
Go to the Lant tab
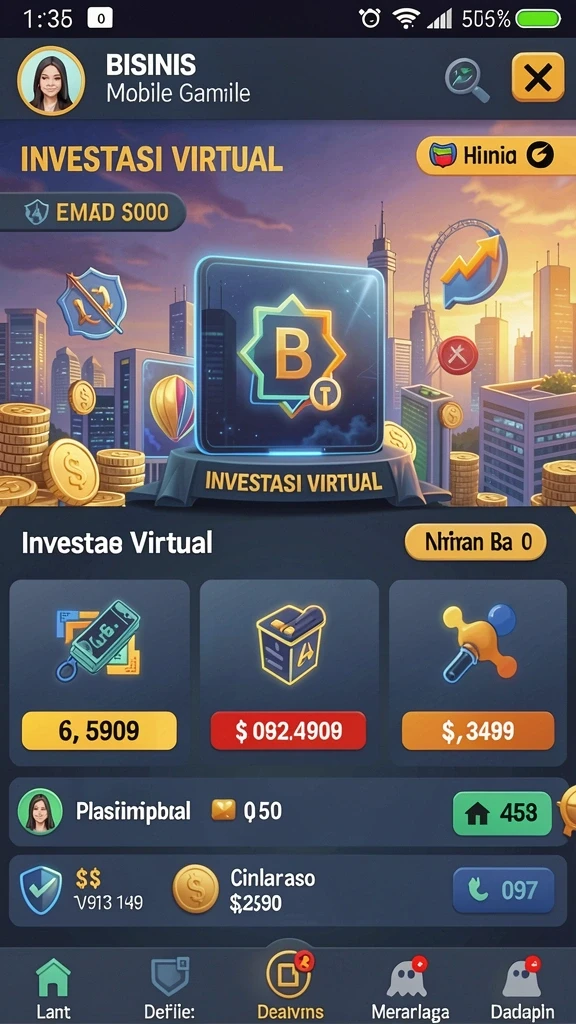(x=53, y=989)
